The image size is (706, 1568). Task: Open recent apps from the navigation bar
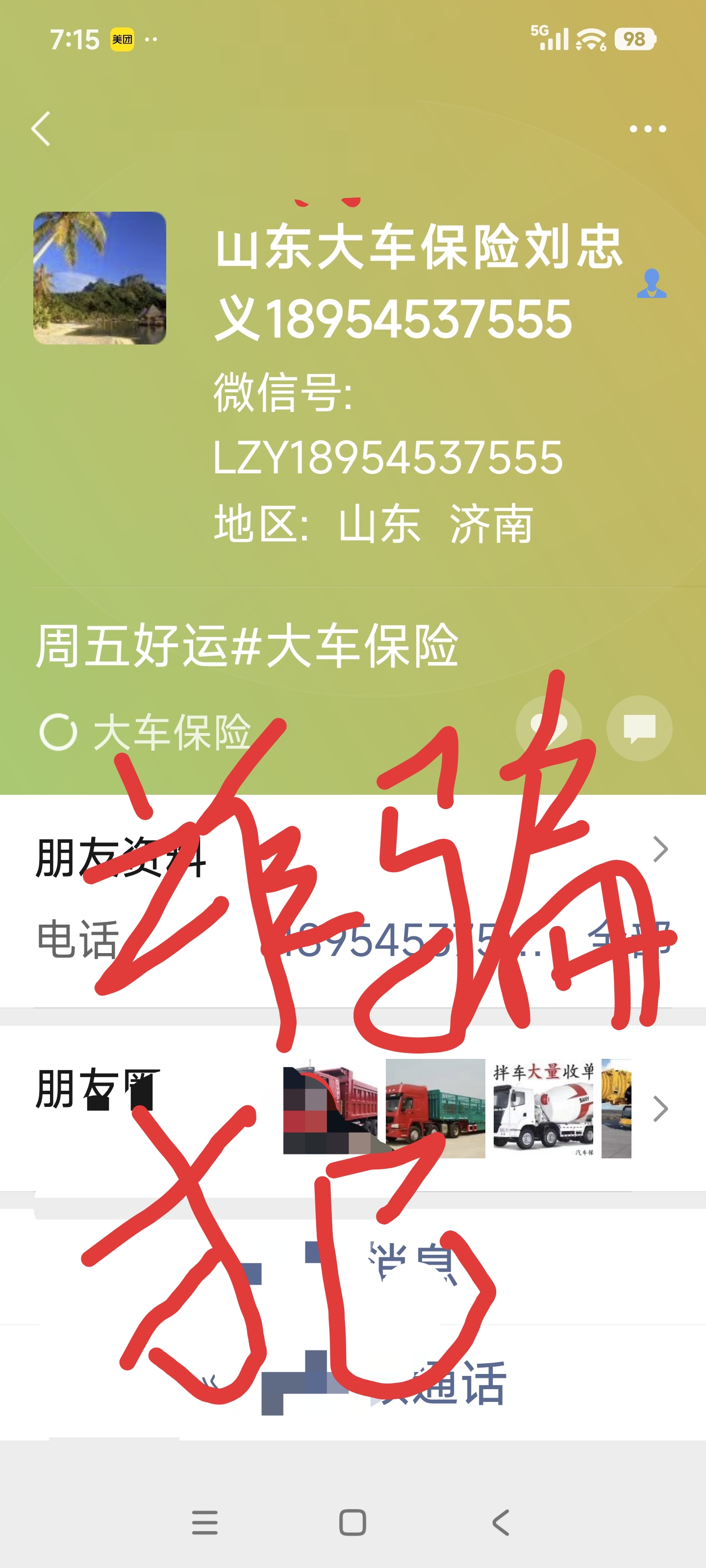point(204,1522)
